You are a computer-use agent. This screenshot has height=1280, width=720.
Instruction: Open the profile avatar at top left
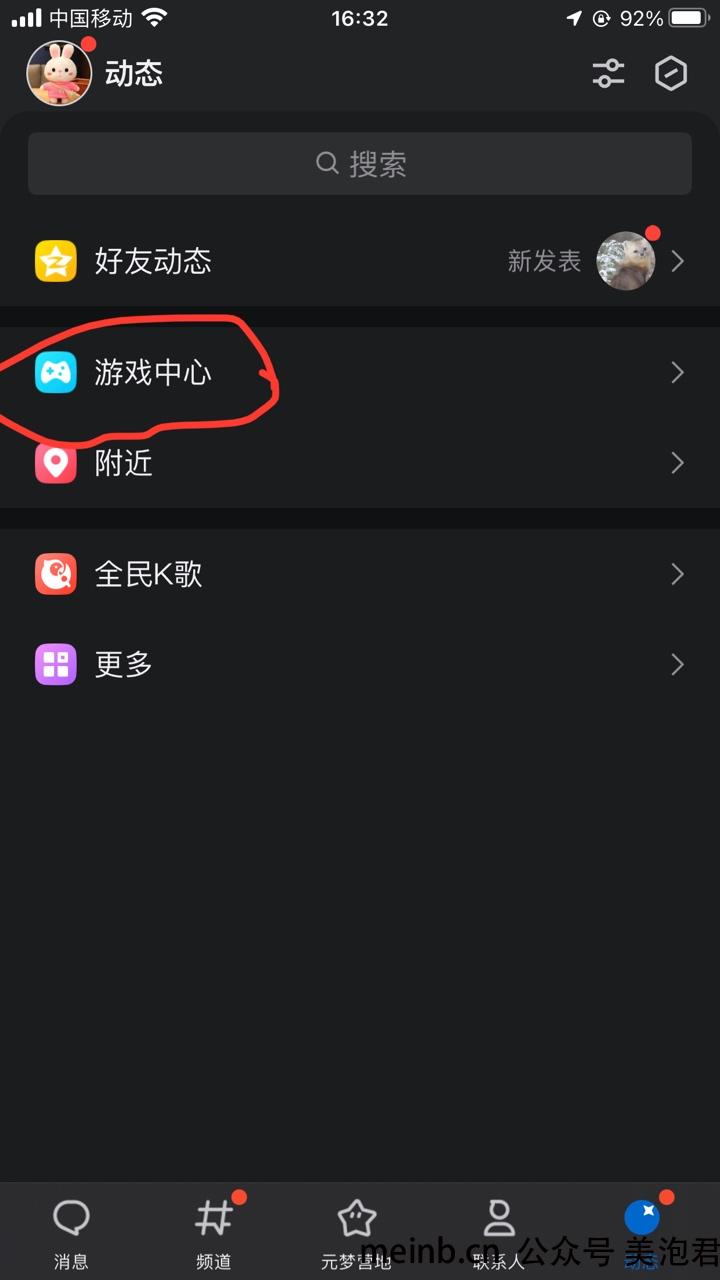coord(59,74)
